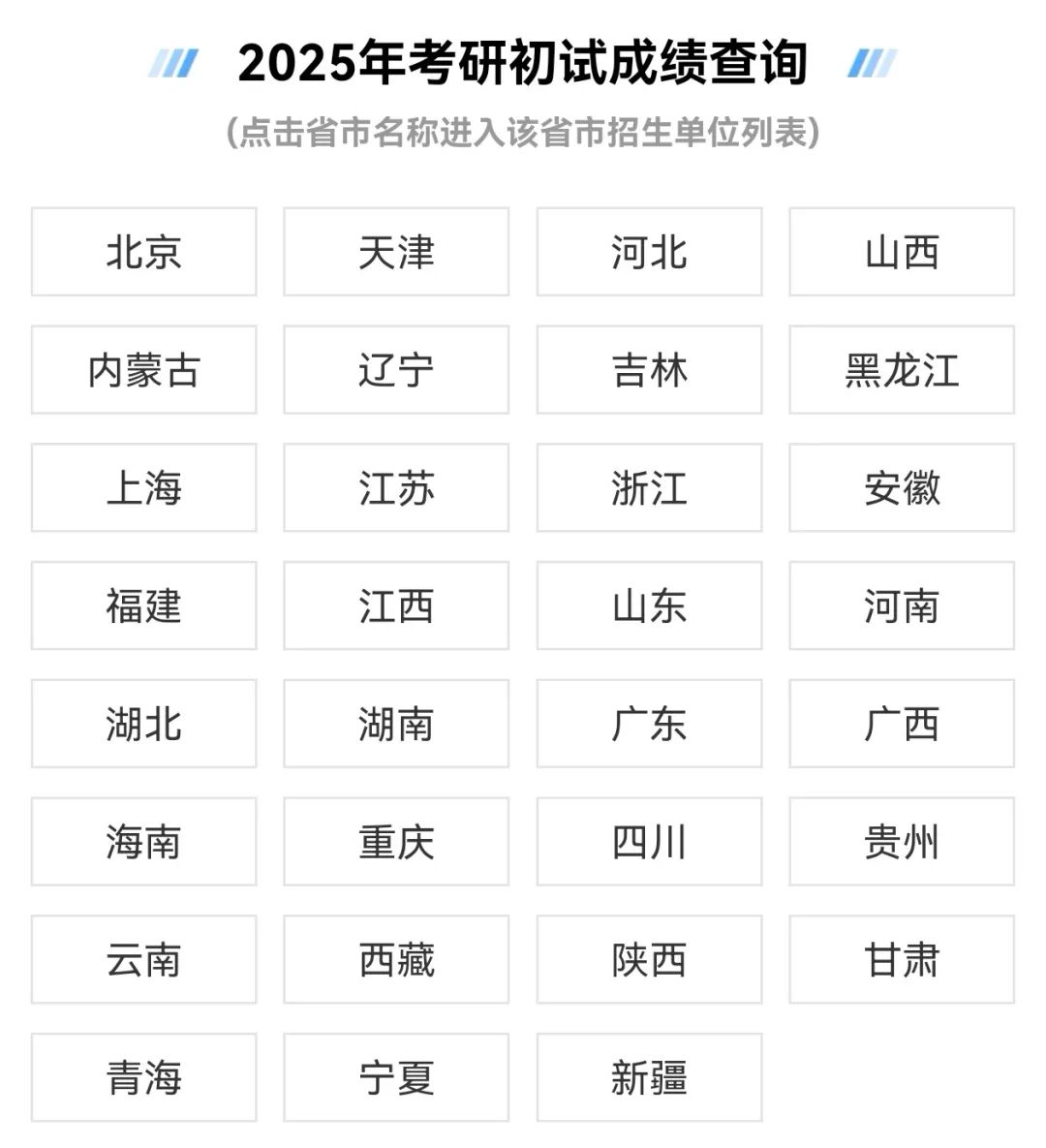This screenshot has width=1046, height=1148.
Task: Tap 山东 province button
Action: pyautogui.click(x=649, y=605)
